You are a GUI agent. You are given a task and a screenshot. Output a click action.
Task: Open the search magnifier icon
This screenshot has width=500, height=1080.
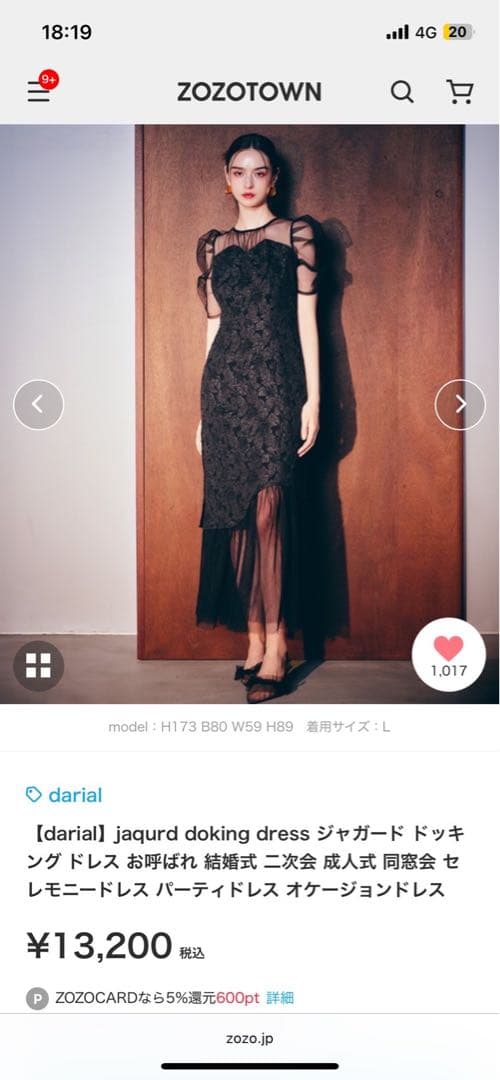click(402, 92)
